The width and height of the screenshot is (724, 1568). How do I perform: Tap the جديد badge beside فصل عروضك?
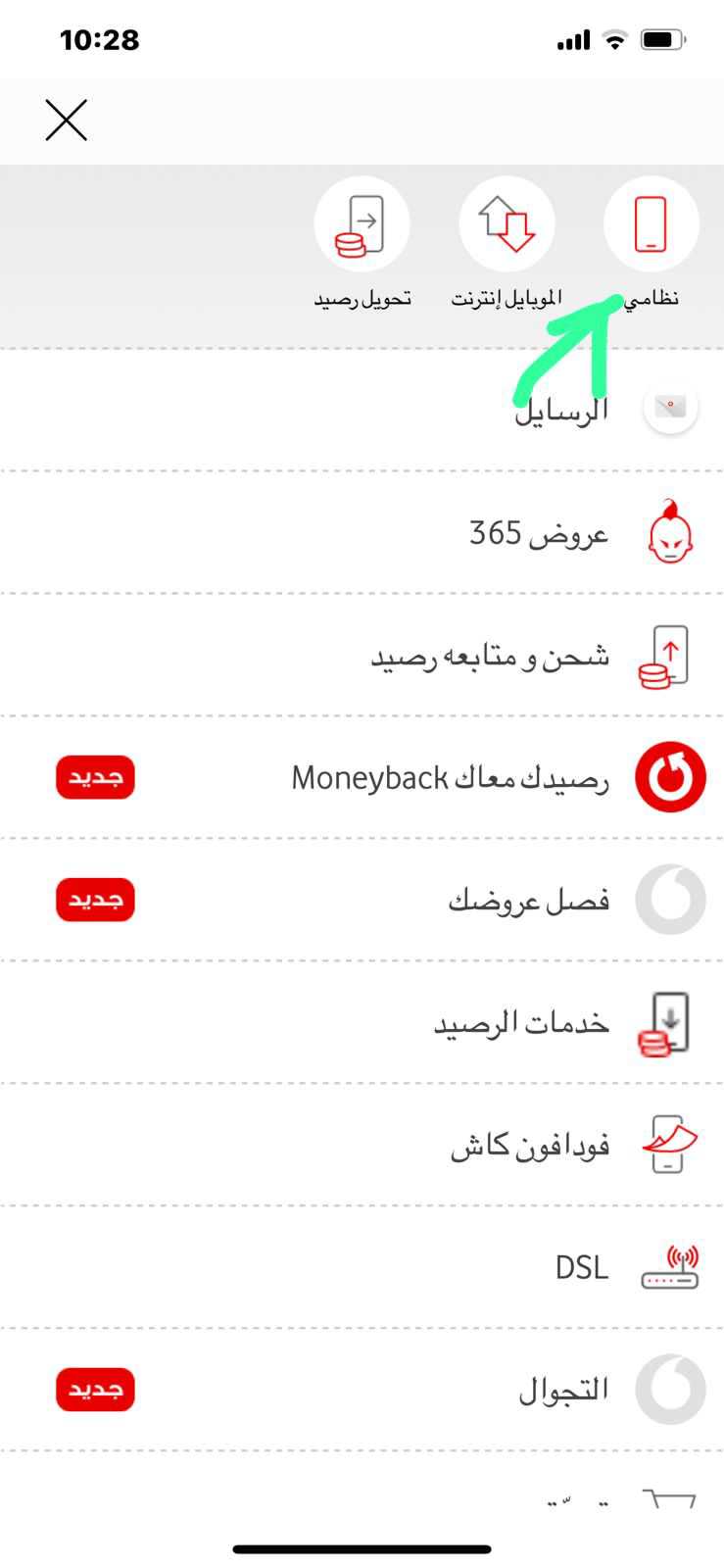(x=94, y=899)
